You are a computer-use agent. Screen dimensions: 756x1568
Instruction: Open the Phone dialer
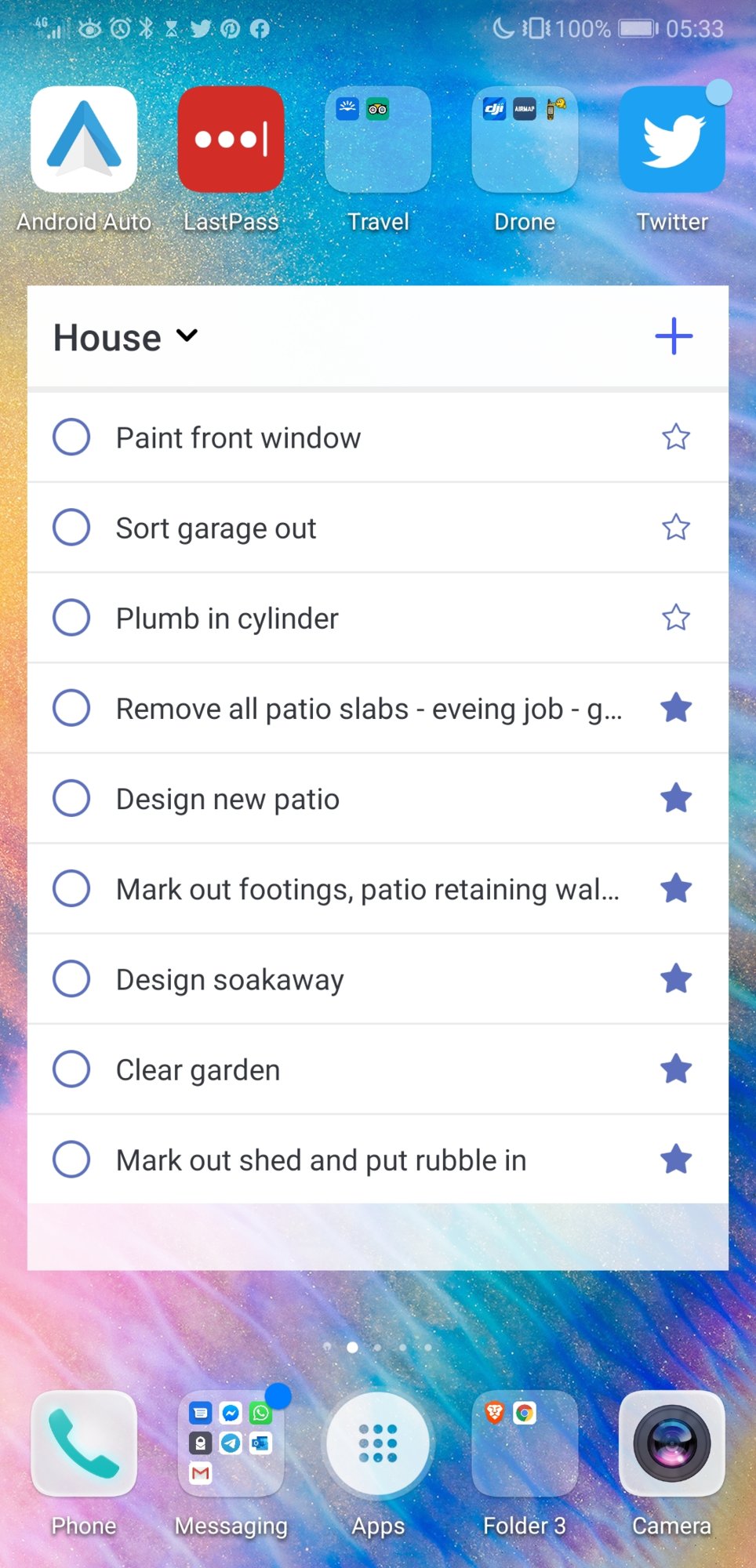pos(84,1445)
